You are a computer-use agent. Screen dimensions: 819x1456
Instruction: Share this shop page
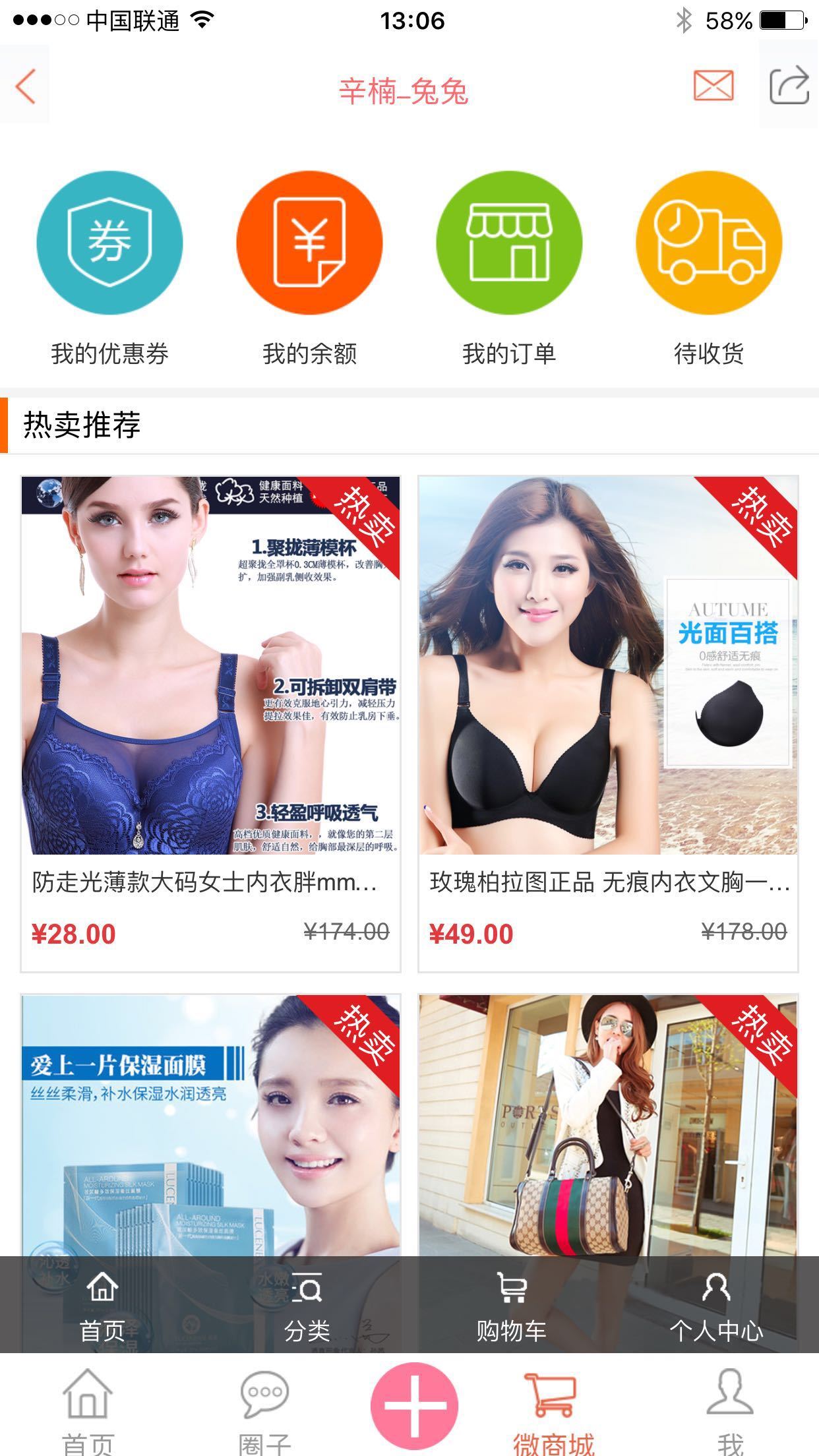[x=789, y=86]
